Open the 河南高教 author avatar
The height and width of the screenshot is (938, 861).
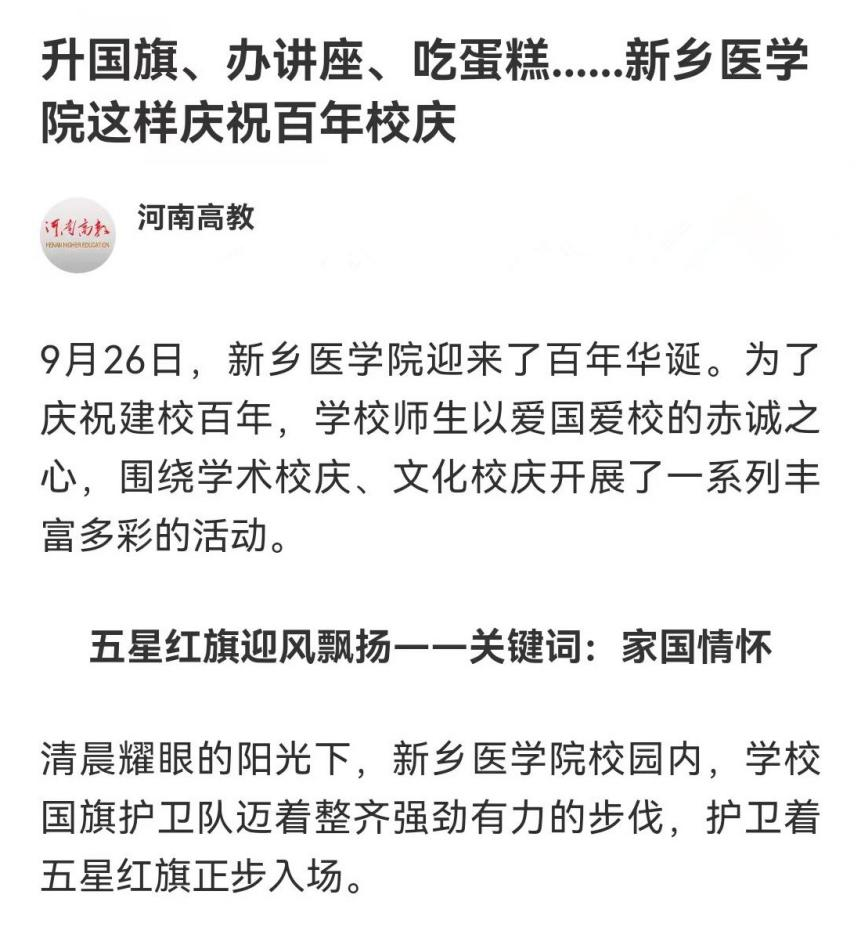[x=77, y=234]
